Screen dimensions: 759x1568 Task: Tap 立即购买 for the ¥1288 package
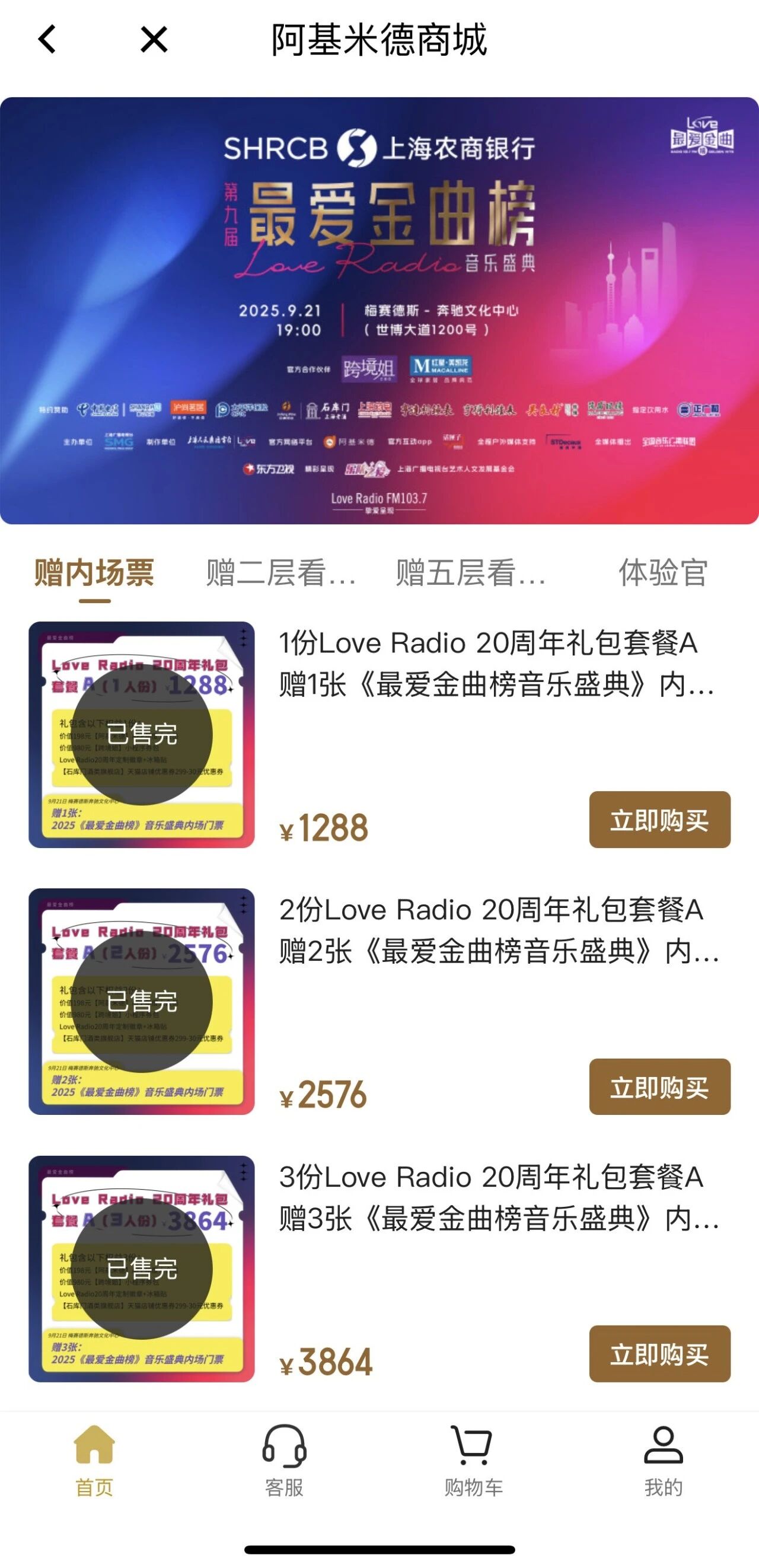click(659, 820)
